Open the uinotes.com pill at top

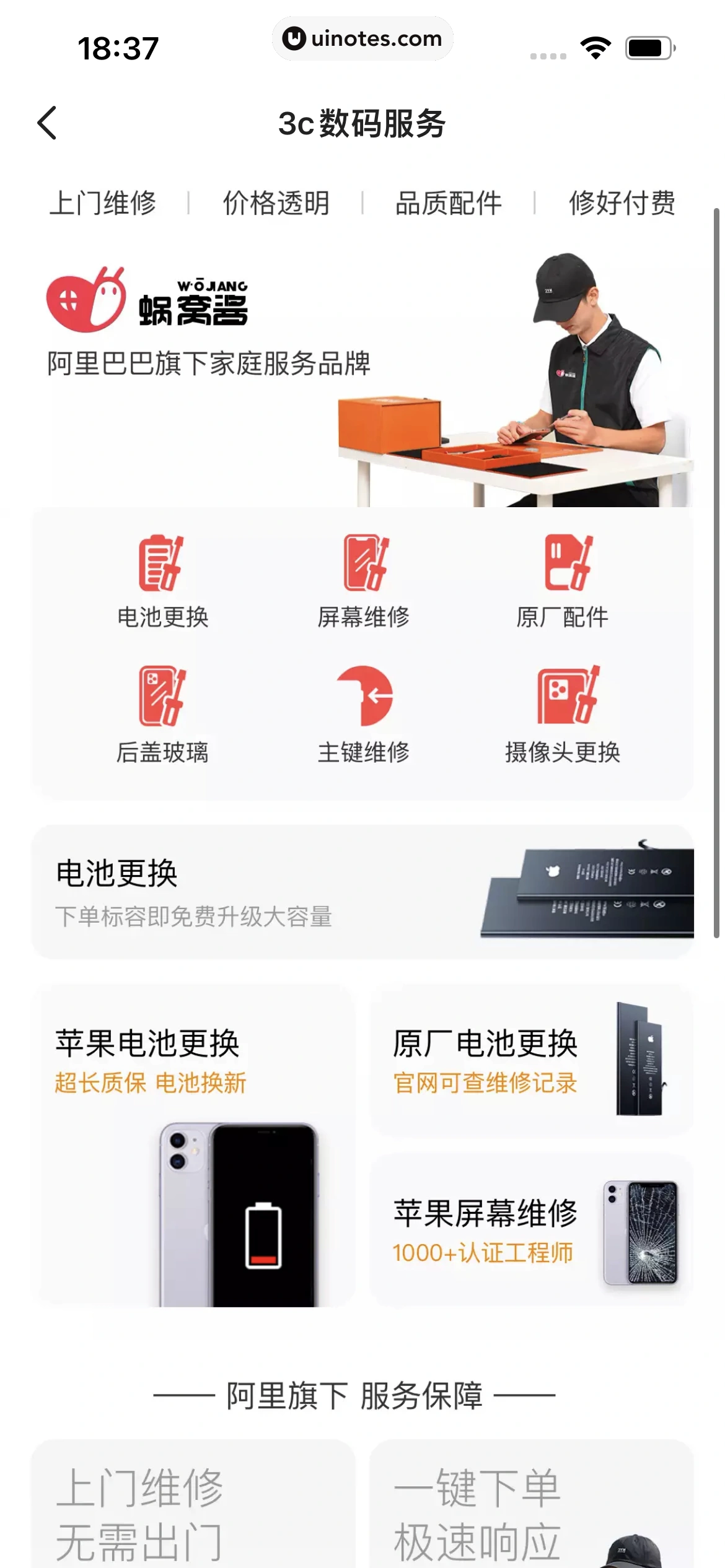pos(362,38)
